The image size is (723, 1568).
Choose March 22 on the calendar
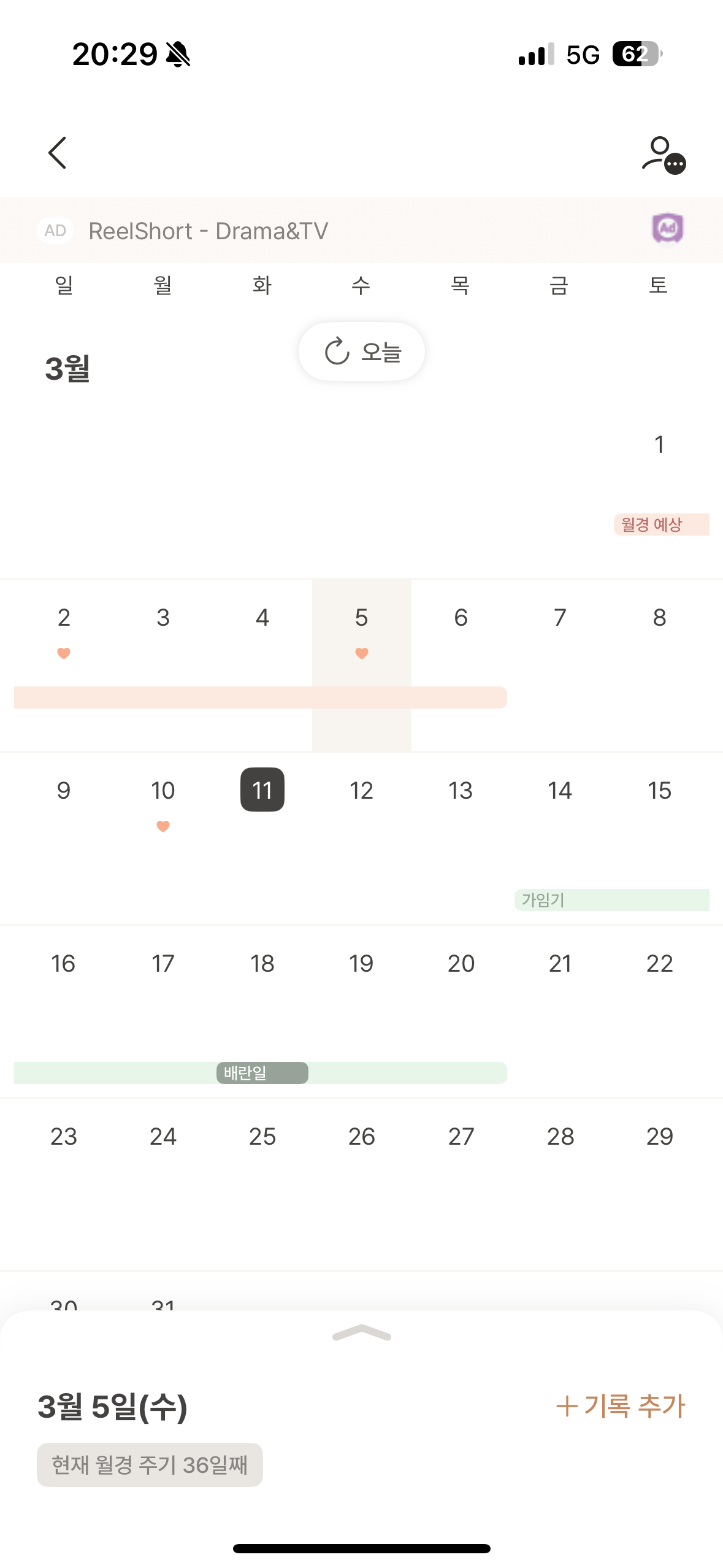point(659,964)
